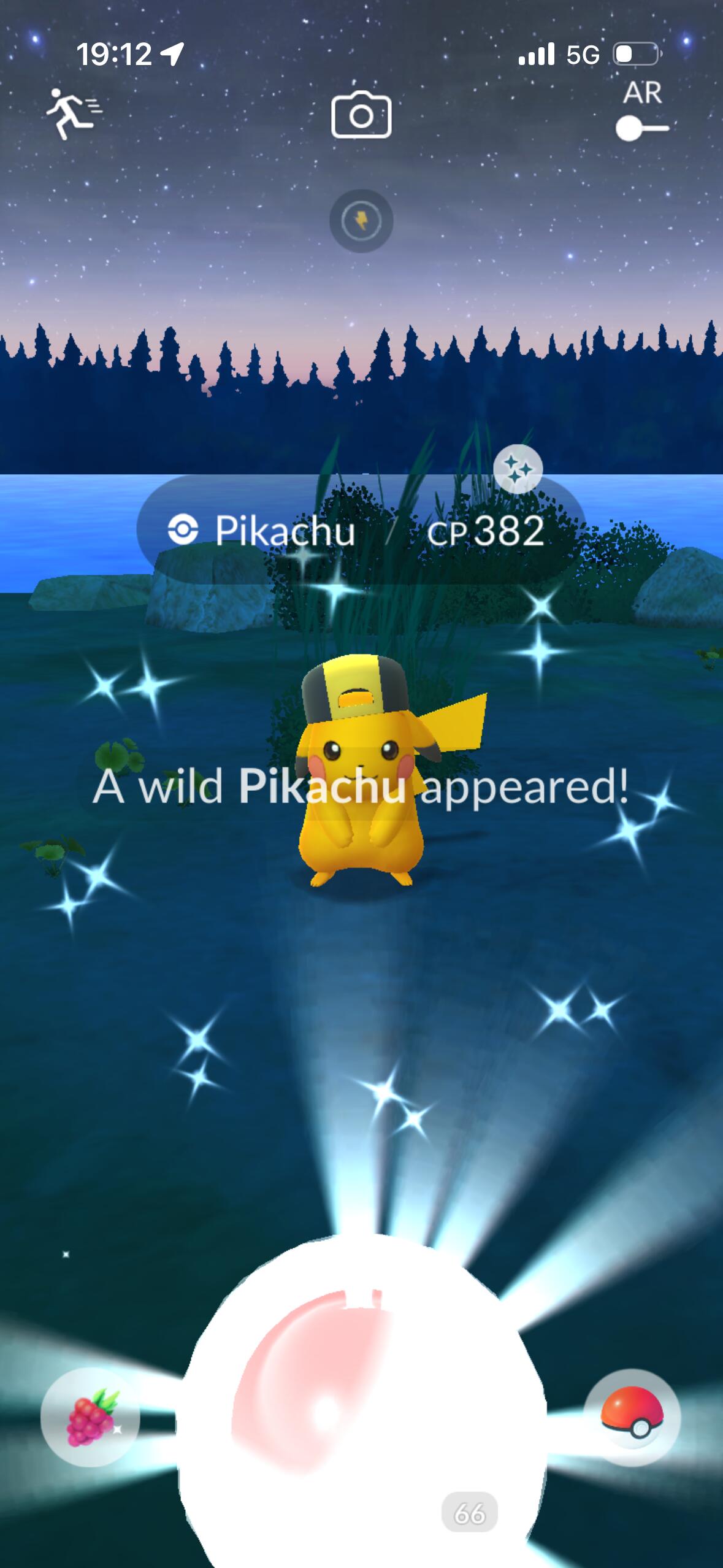The width and height of the screenshot is (723, 1568).
Task: Open the Poké Ball selection menu
Action: (632, 1416)
